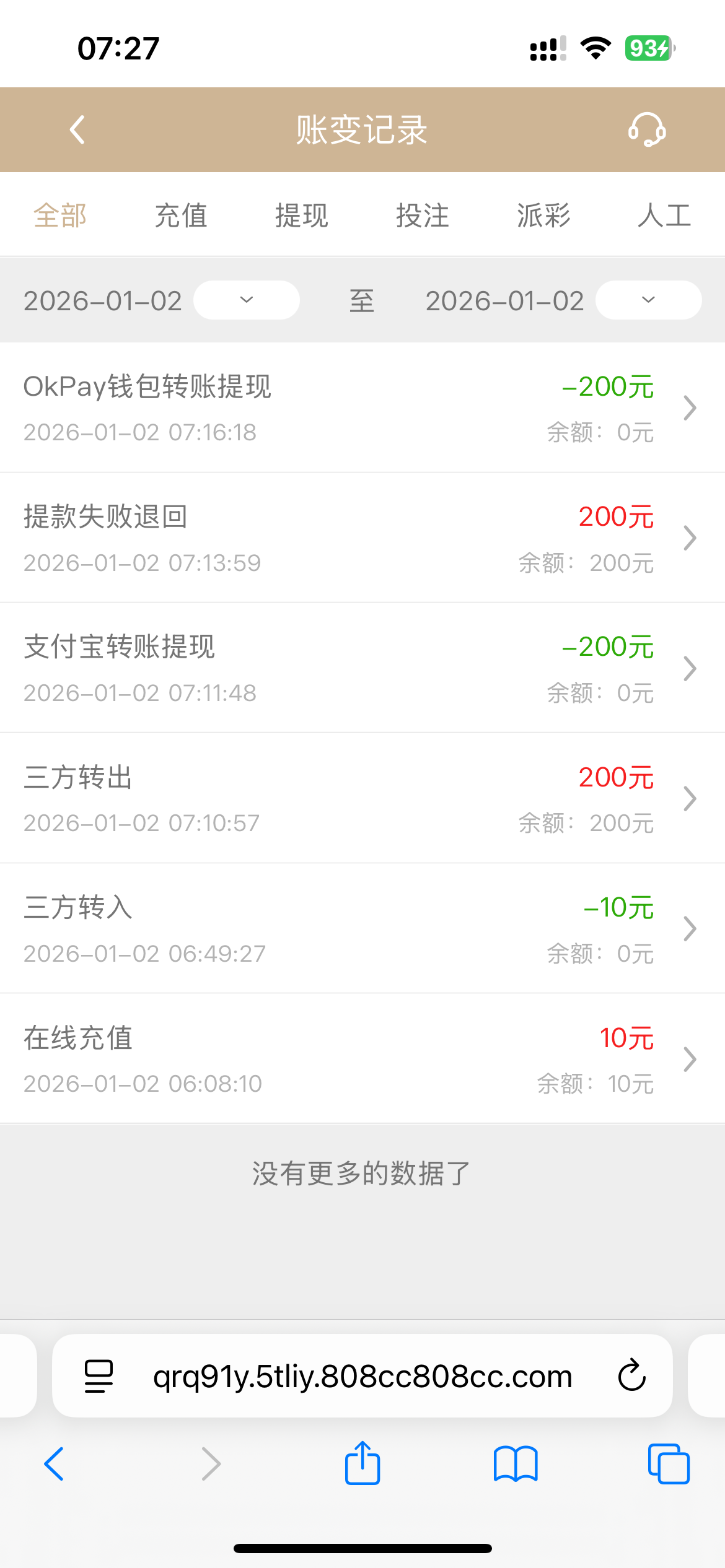
Task: Go back from 账变记录 page
Action: pos(77,130)
